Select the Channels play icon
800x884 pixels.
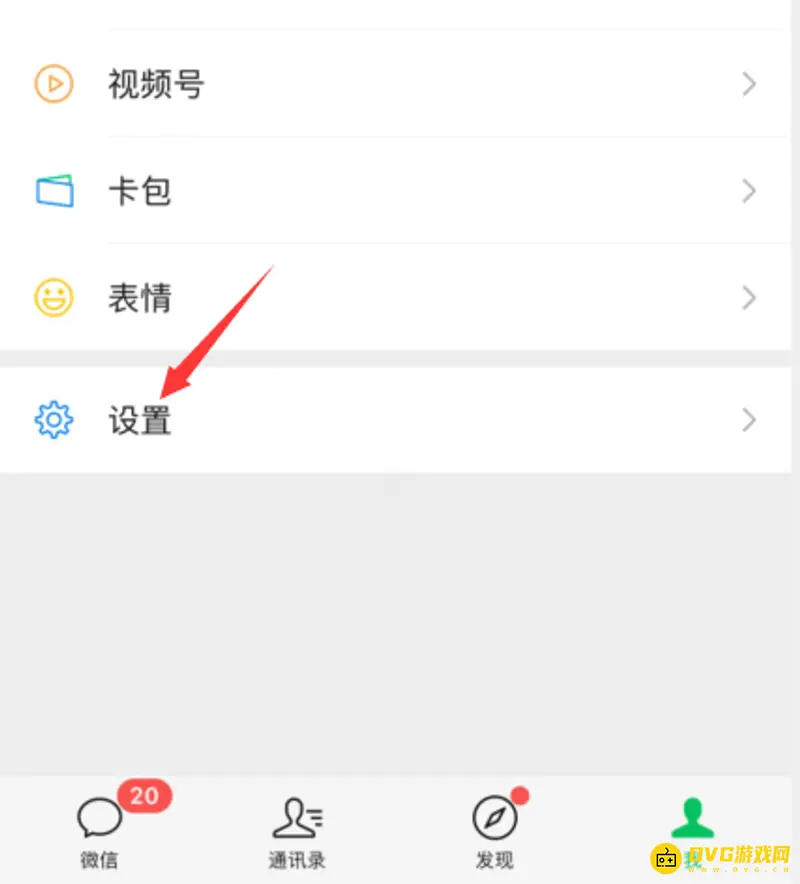point(54,84)
